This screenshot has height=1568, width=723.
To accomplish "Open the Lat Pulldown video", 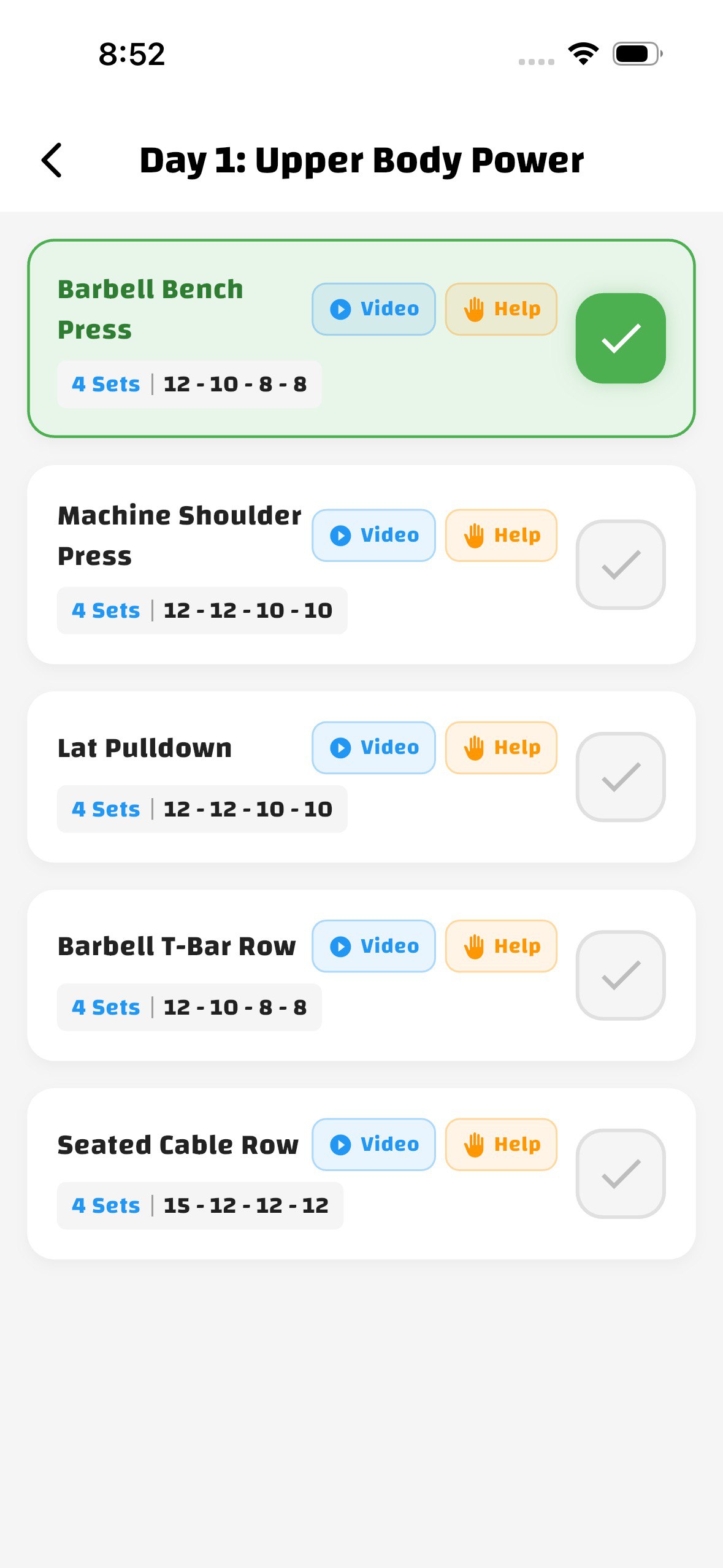I will [373, 747].
